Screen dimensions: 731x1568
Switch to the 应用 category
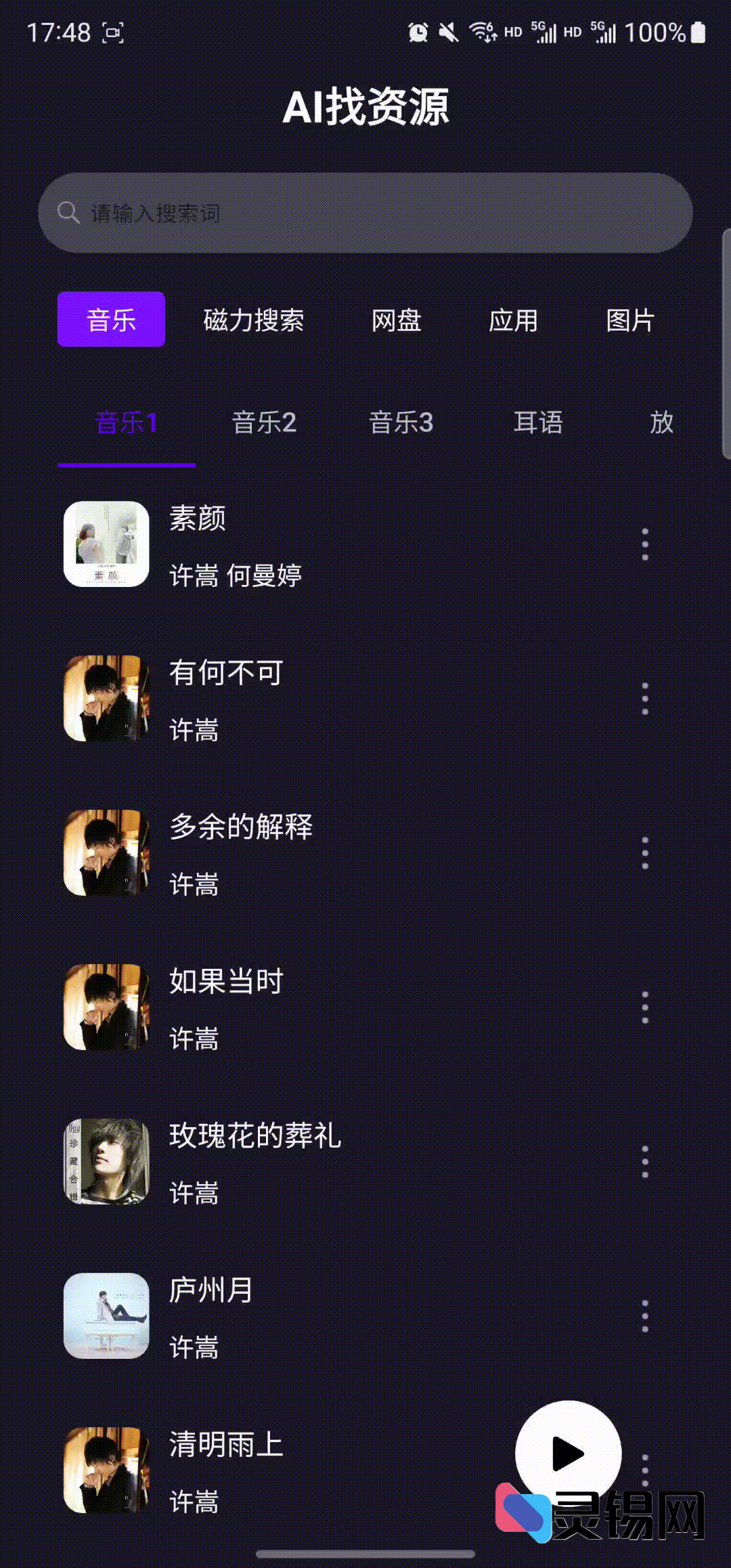(x=513, y=320)
